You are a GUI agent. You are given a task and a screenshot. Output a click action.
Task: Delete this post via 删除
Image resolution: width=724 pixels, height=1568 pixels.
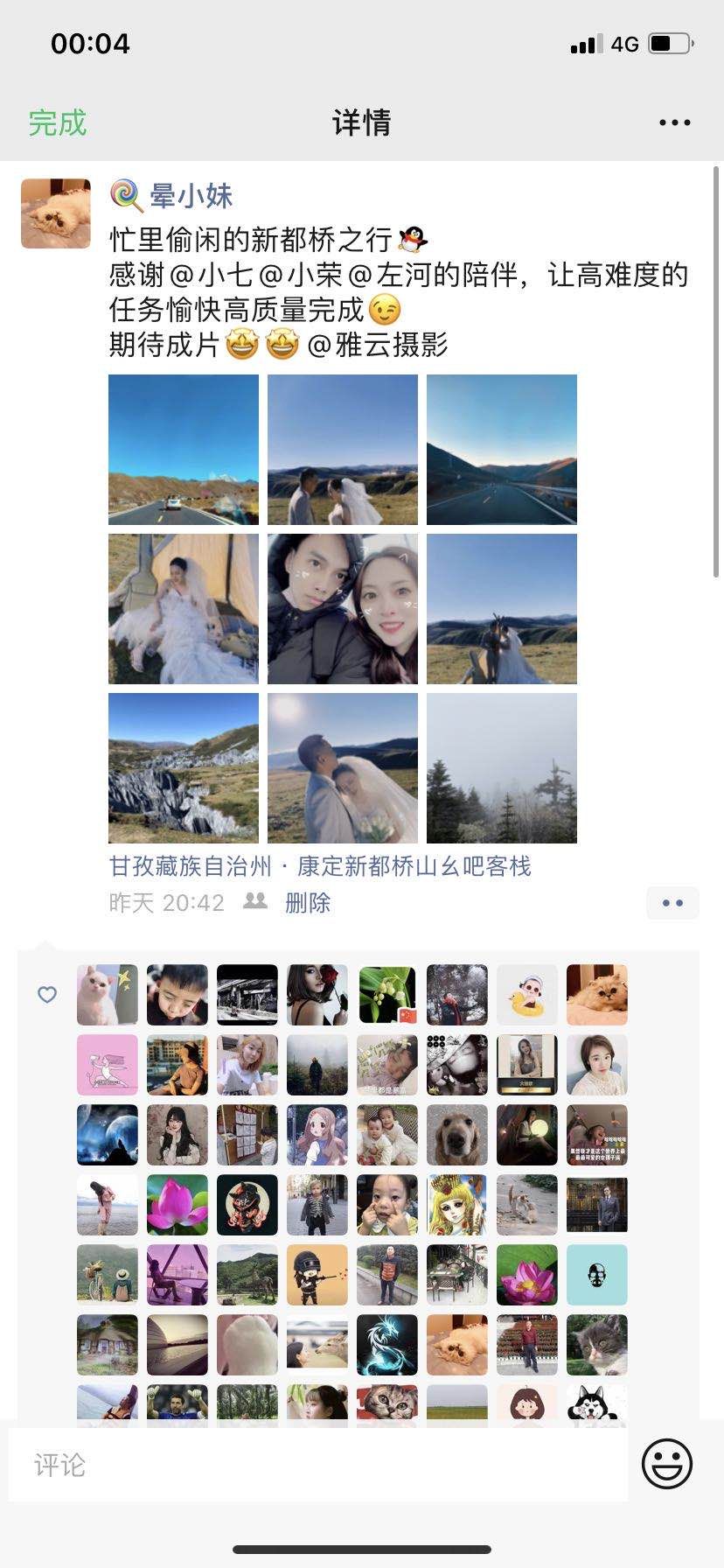(308, 902)
